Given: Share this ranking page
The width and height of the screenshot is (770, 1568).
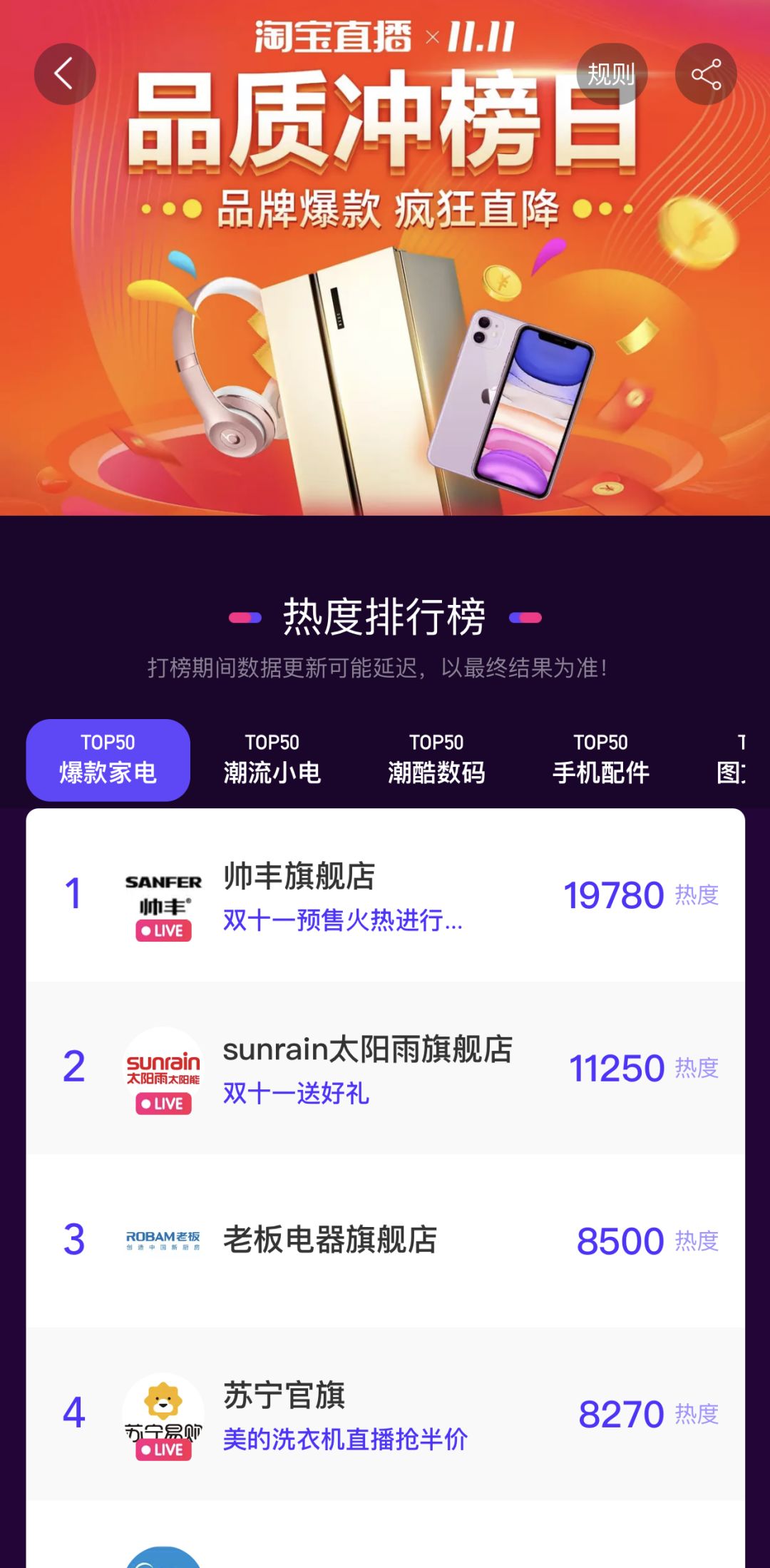Looking at the screenshot, I should [x=705, y=74].
